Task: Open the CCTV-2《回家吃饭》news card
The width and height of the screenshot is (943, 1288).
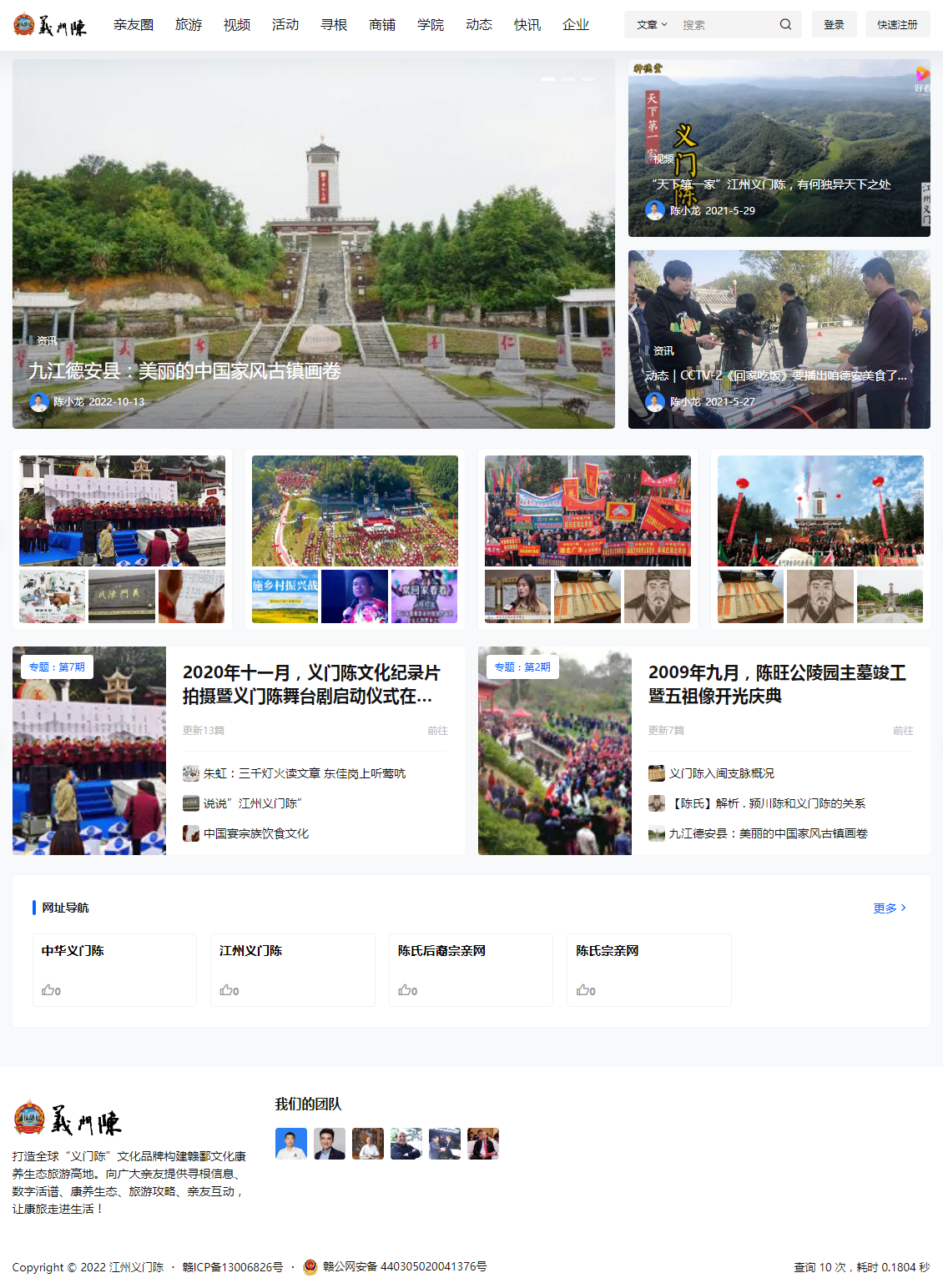Action: tap(776, 375)
